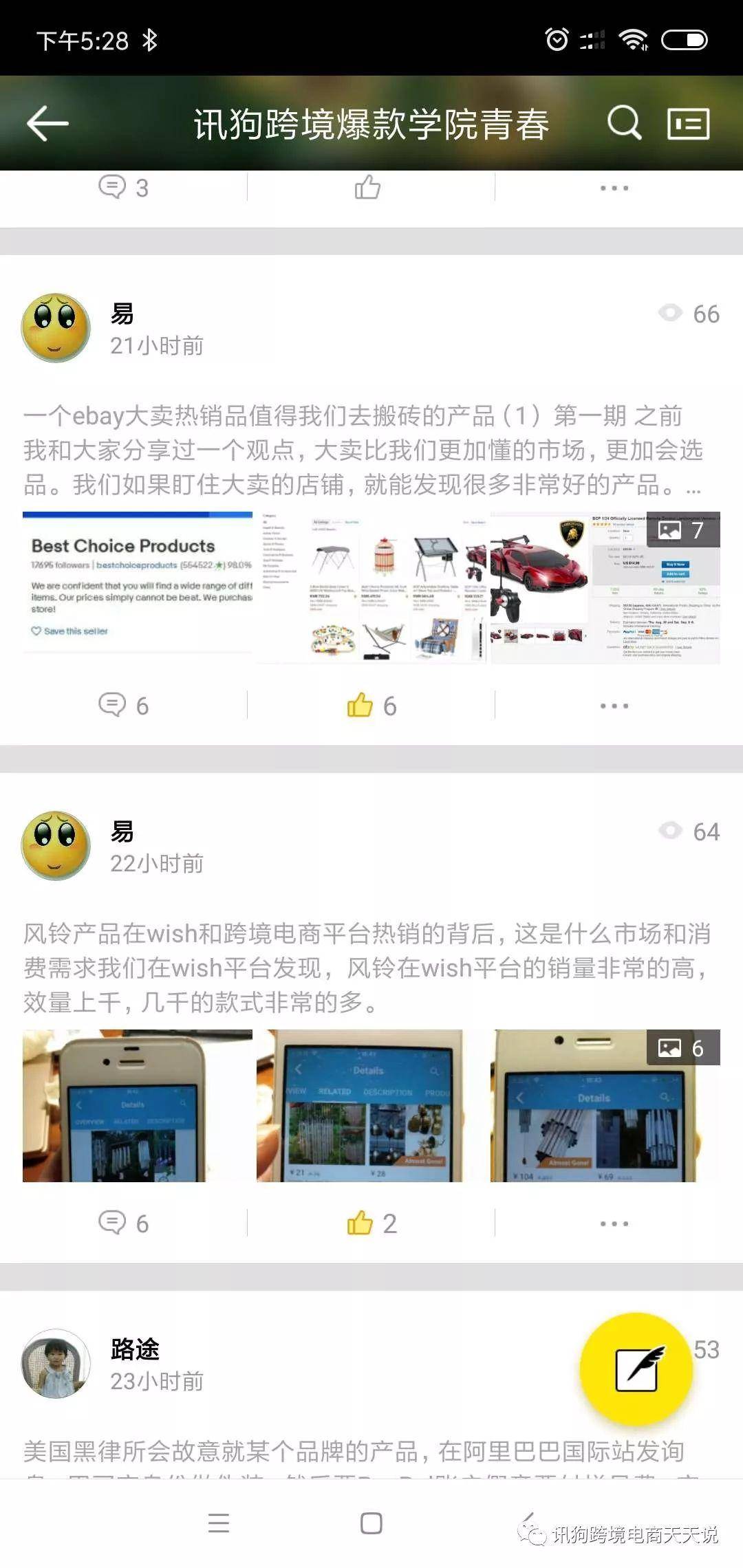The width and height of the screenshot is (743, 1568).
Task: Open the third wind chime photo tile
Action: coord(605,1106)
